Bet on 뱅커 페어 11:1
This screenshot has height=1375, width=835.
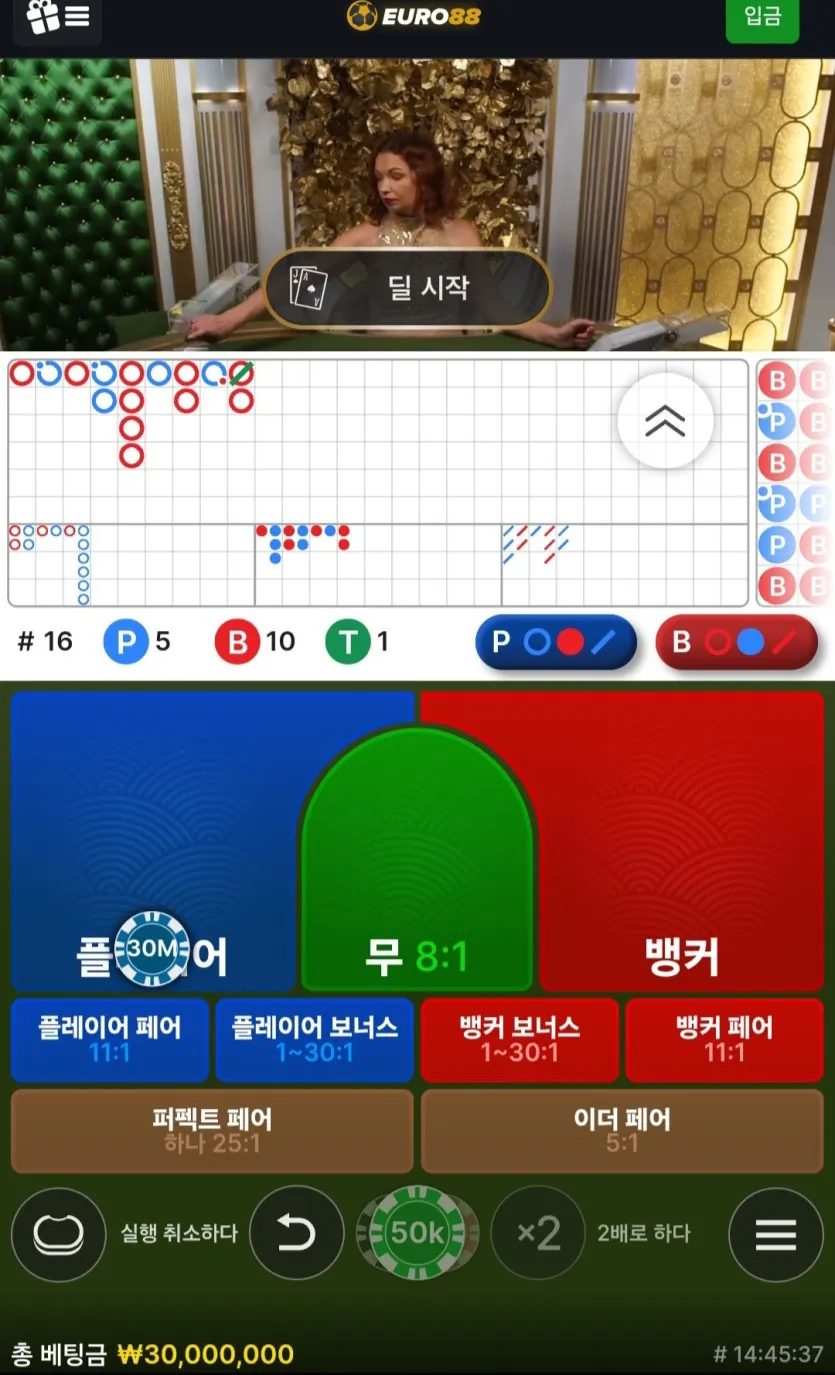(724, 1039)
